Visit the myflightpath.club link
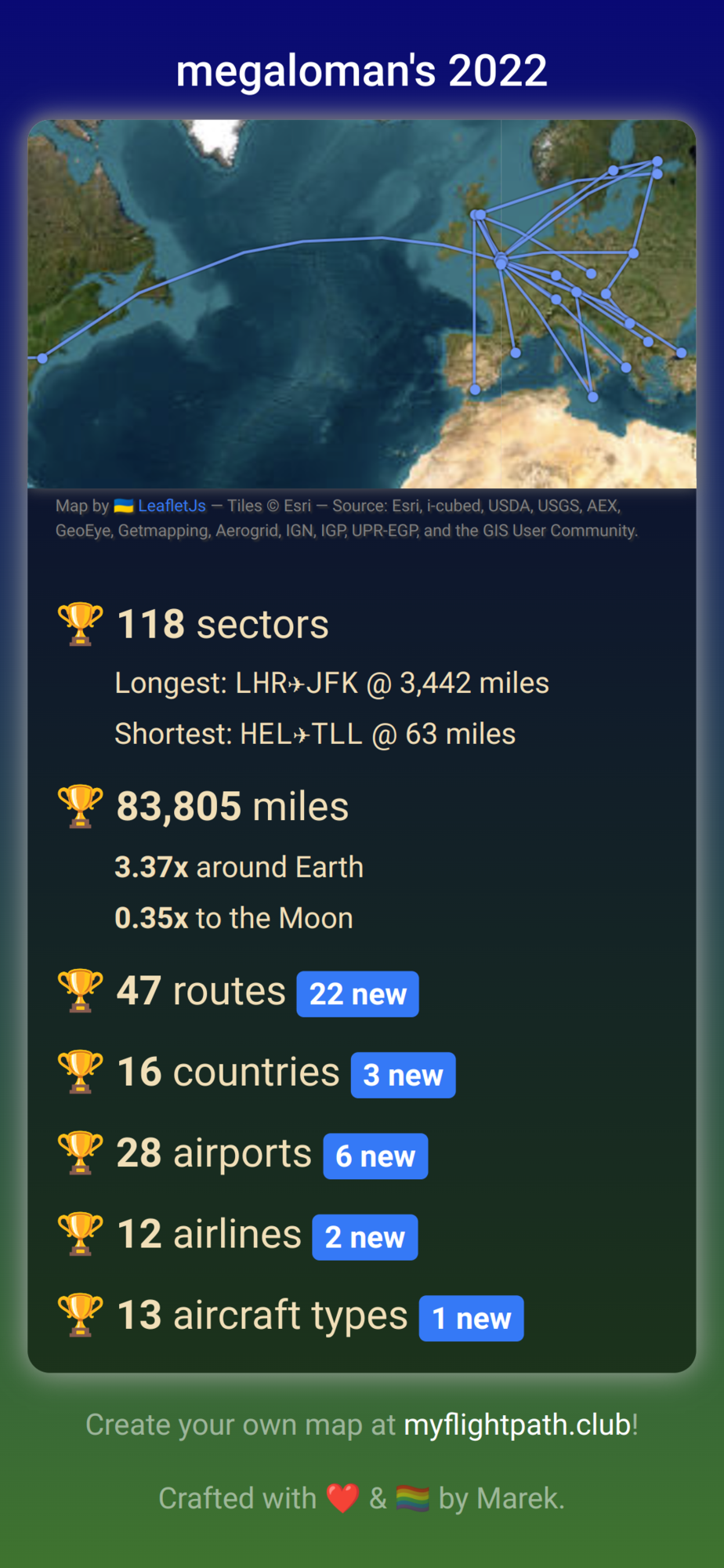The width and height of the screenshot is (724, 1568). (x=518, y=1425)
